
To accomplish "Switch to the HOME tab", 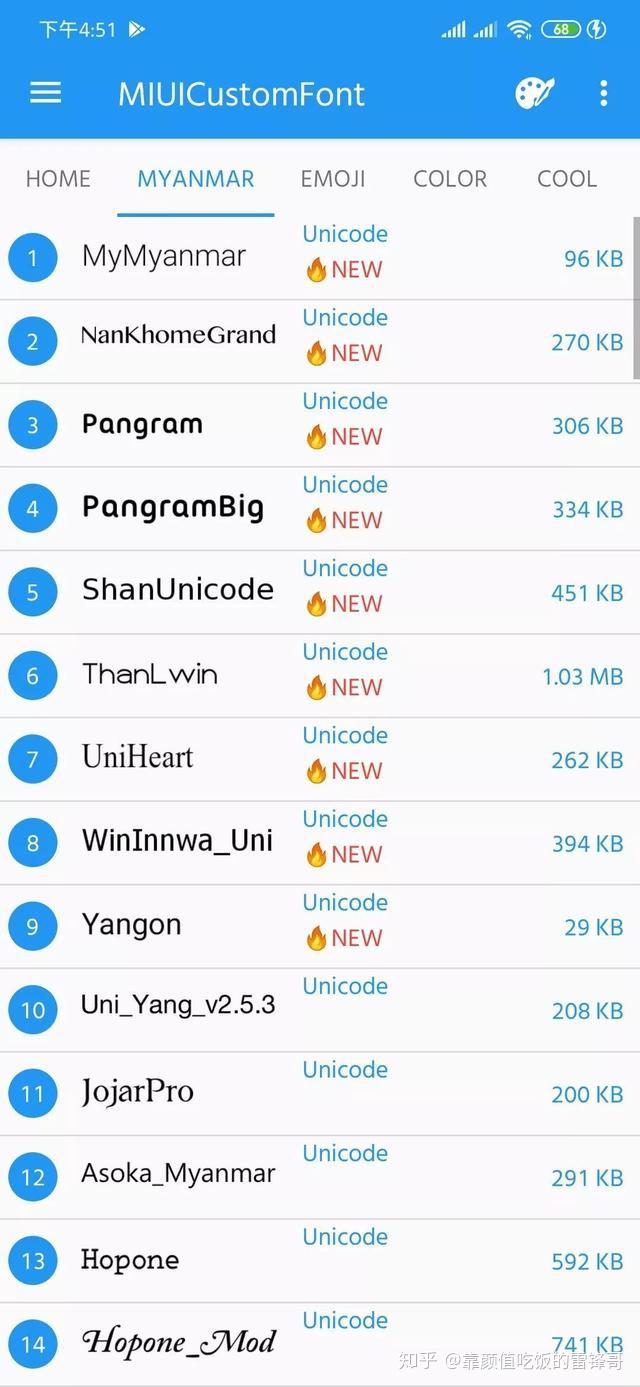I will pos(58,179).
